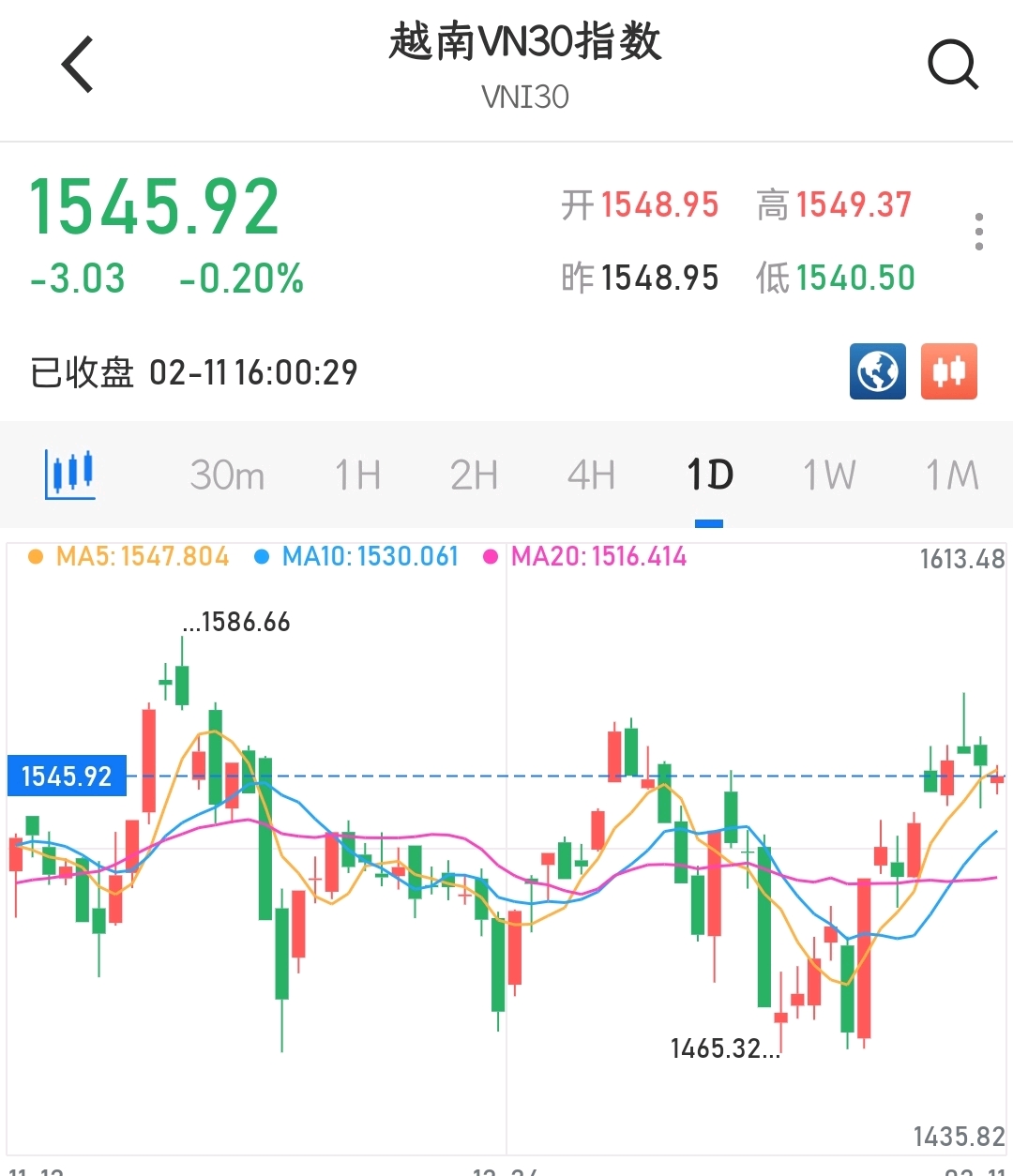Tap the blue globe icon
Screen dimensions: 1013x1176
click(877, 371)
